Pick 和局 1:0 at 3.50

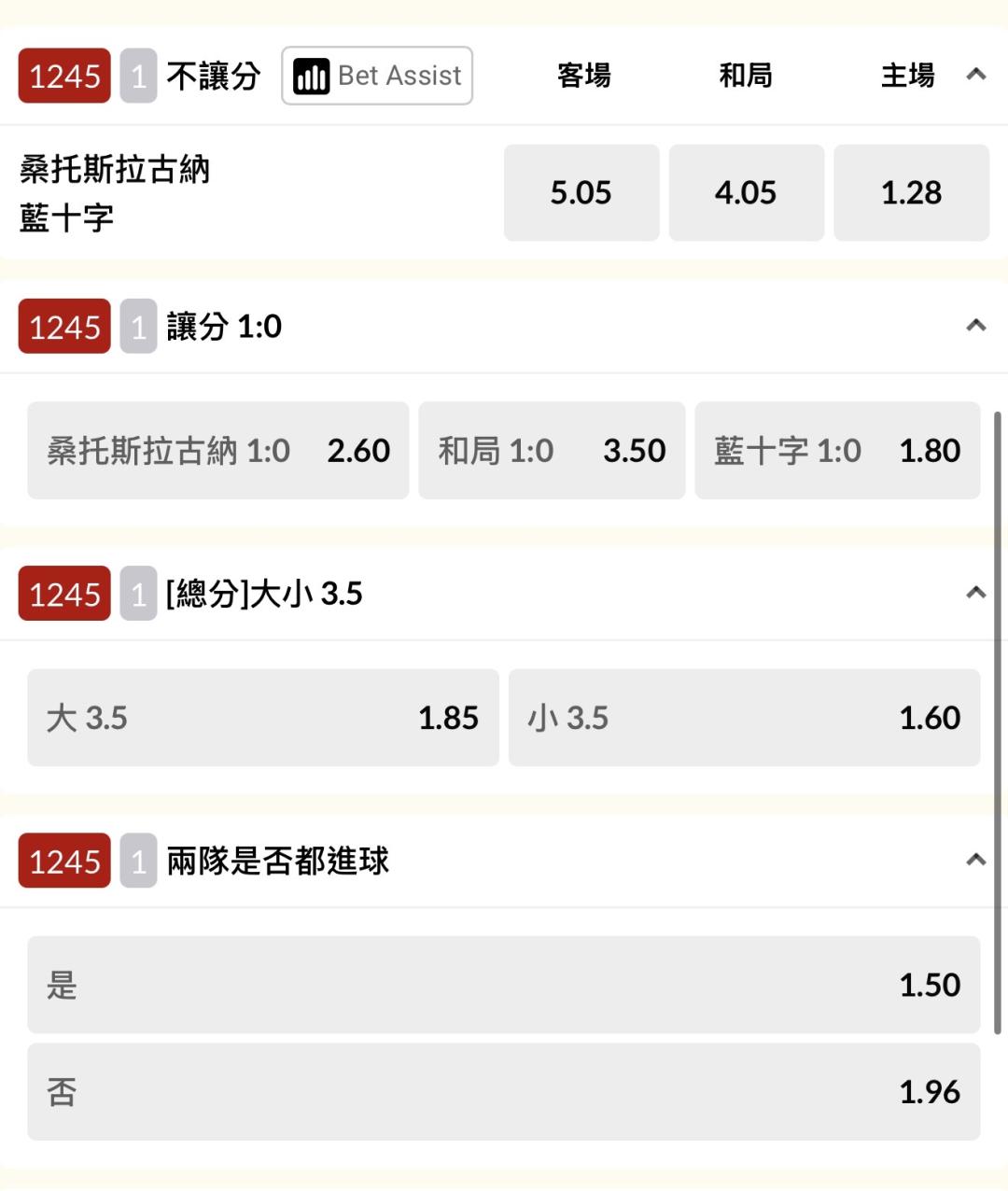[552, 451]
